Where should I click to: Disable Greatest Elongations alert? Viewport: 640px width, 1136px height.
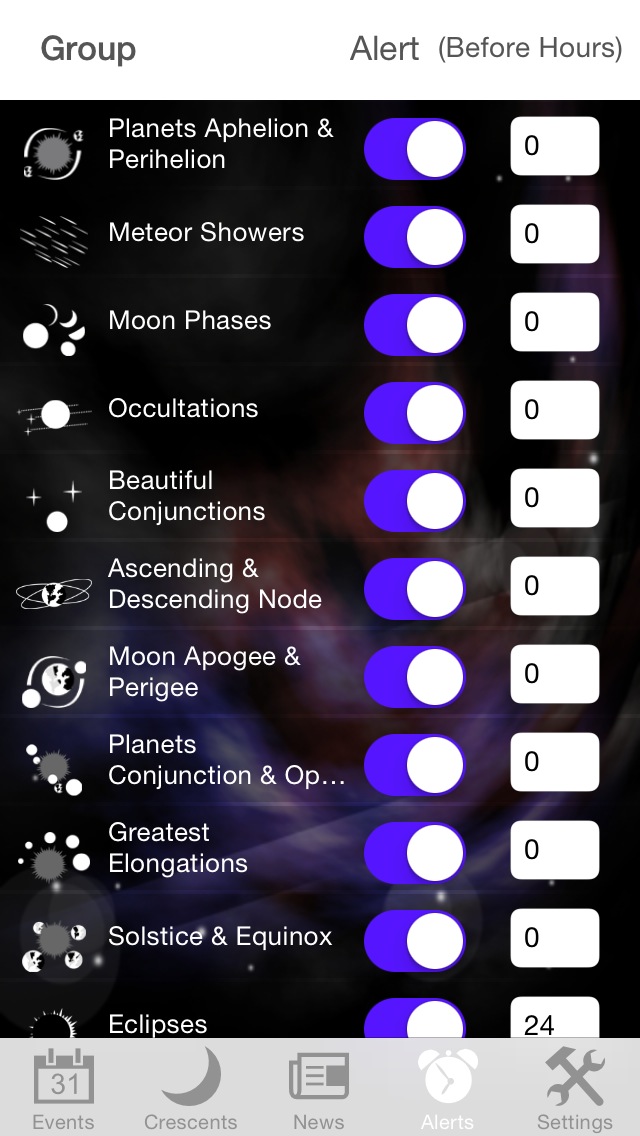(414, 853)
